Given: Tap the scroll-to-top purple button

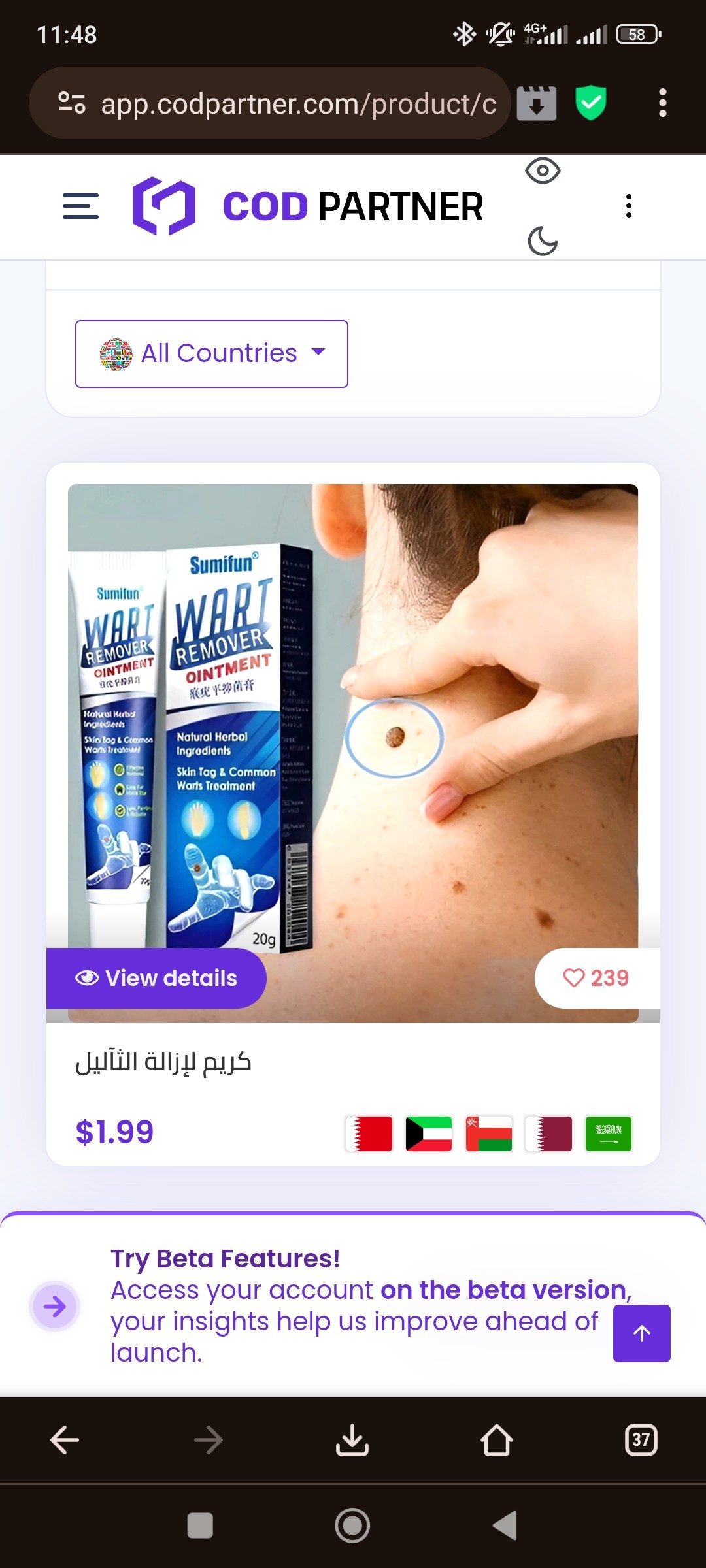Looking at the screenshot, I should [641, 1333].
